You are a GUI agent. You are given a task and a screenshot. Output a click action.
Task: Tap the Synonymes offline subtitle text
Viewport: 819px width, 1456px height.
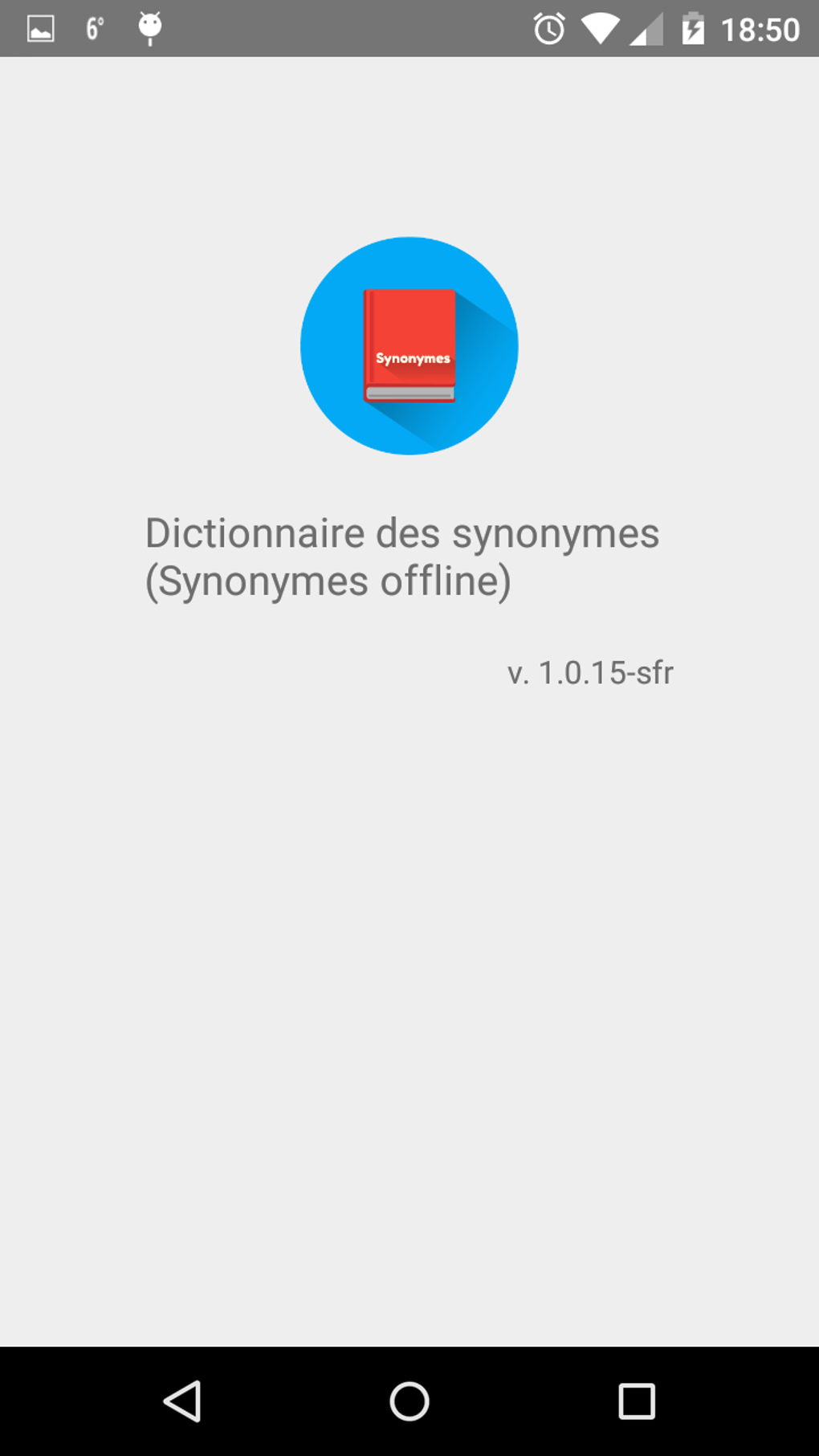(328, 581)
